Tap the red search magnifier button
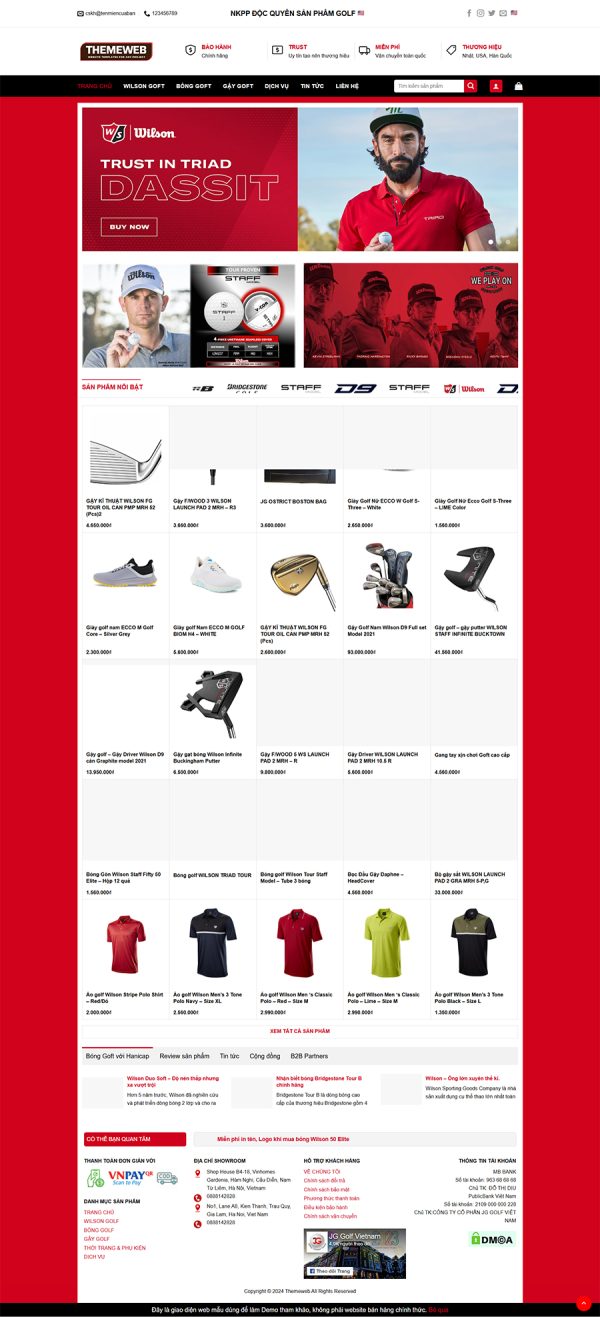 (470, 86)
